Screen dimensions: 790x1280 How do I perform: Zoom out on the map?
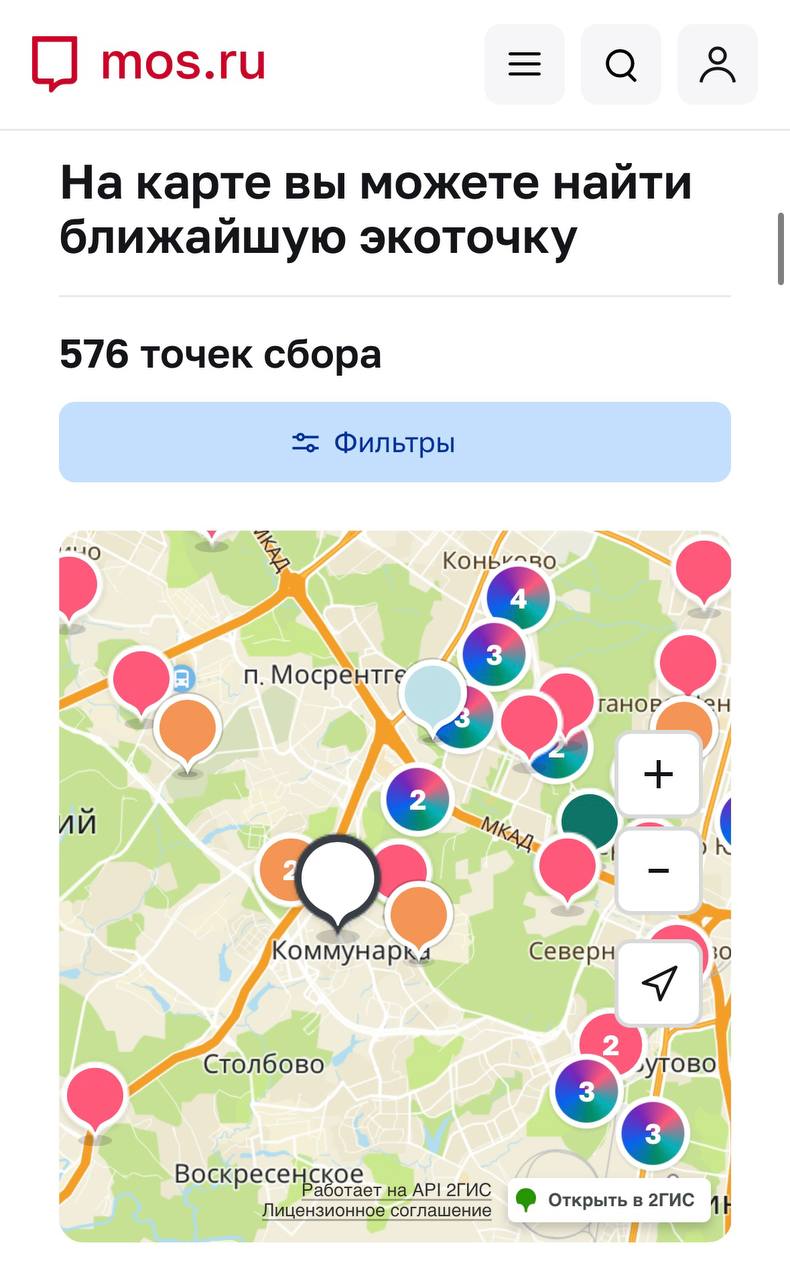[658, 870]
